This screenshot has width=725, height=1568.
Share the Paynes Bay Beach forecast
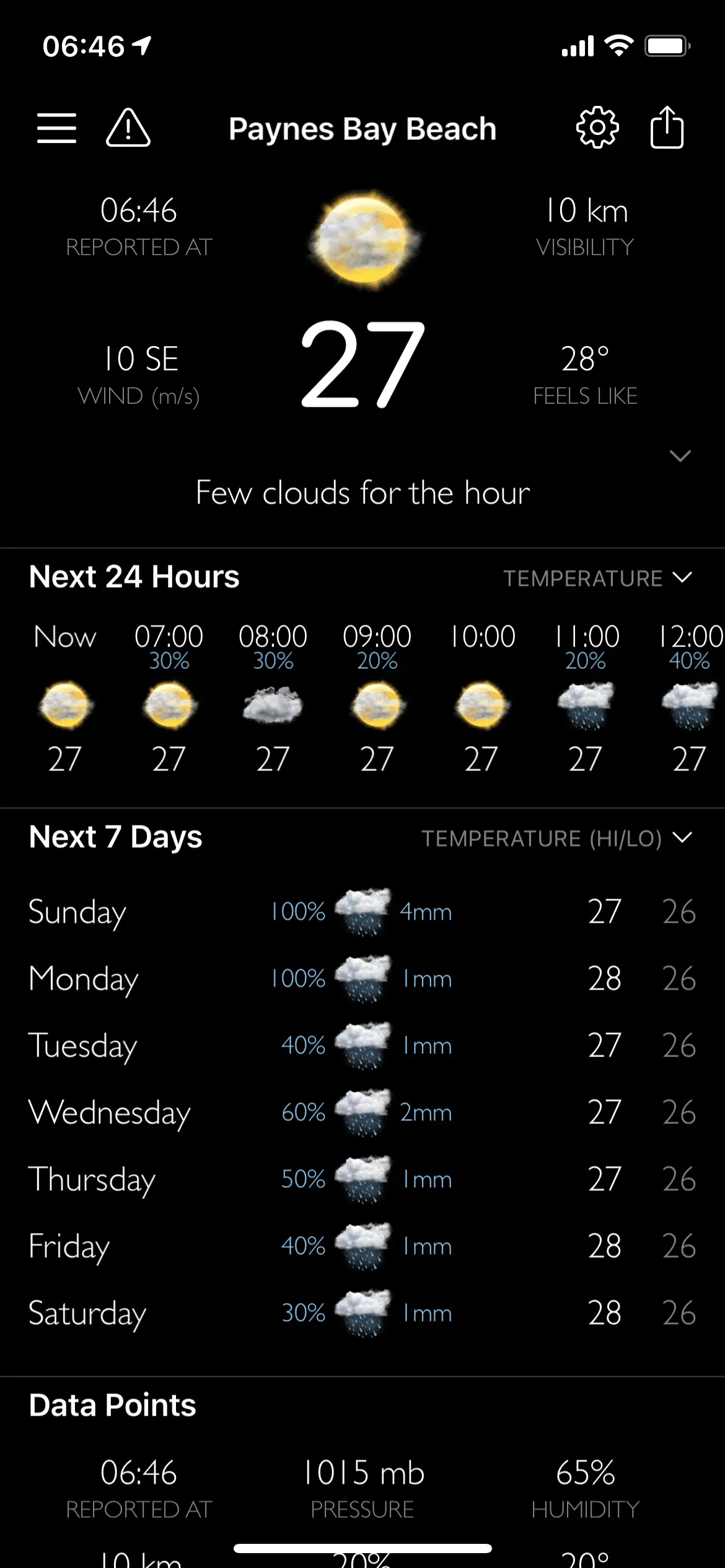tap(667, 128)
